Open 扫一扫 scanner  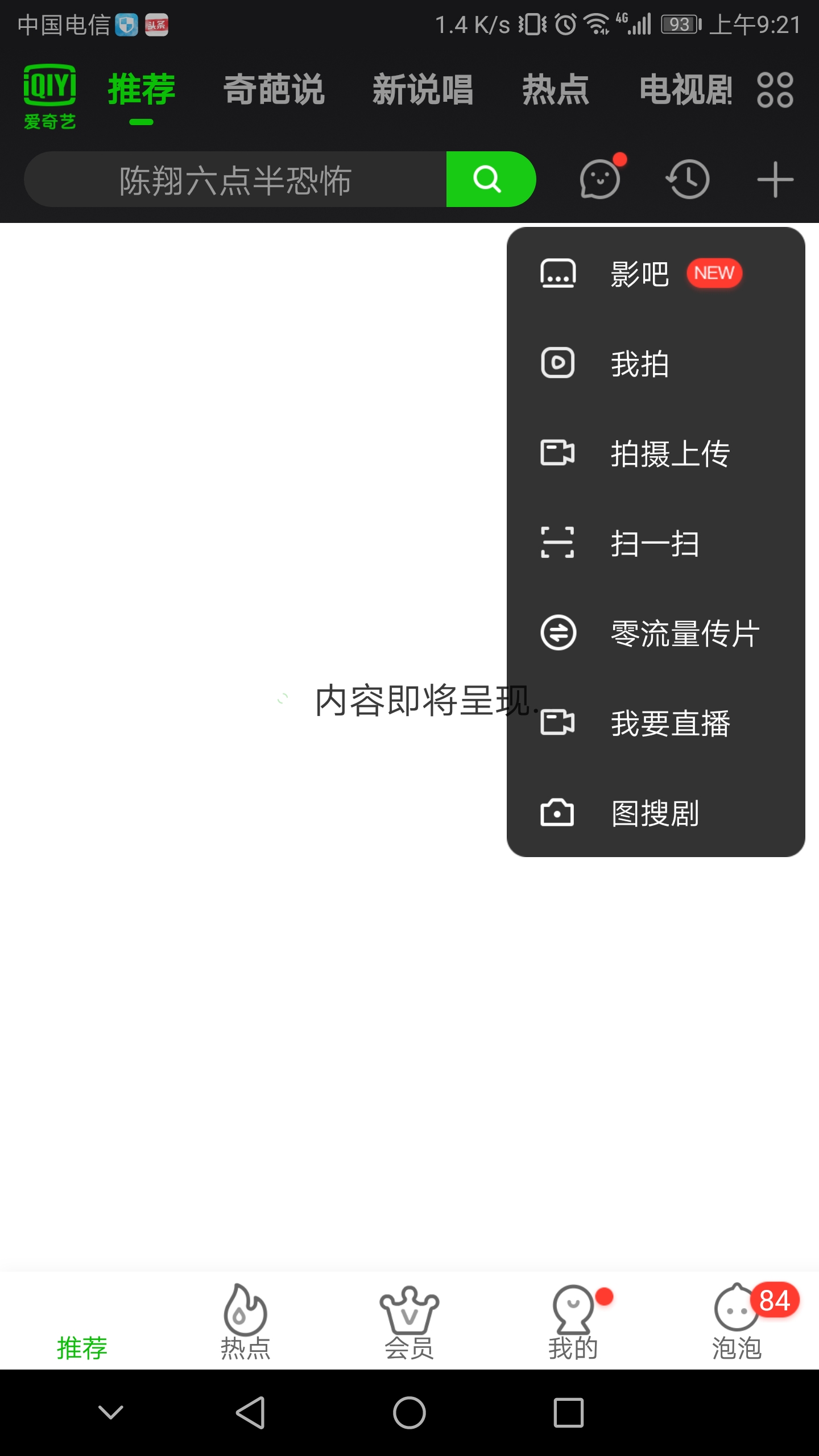point(654,544)
